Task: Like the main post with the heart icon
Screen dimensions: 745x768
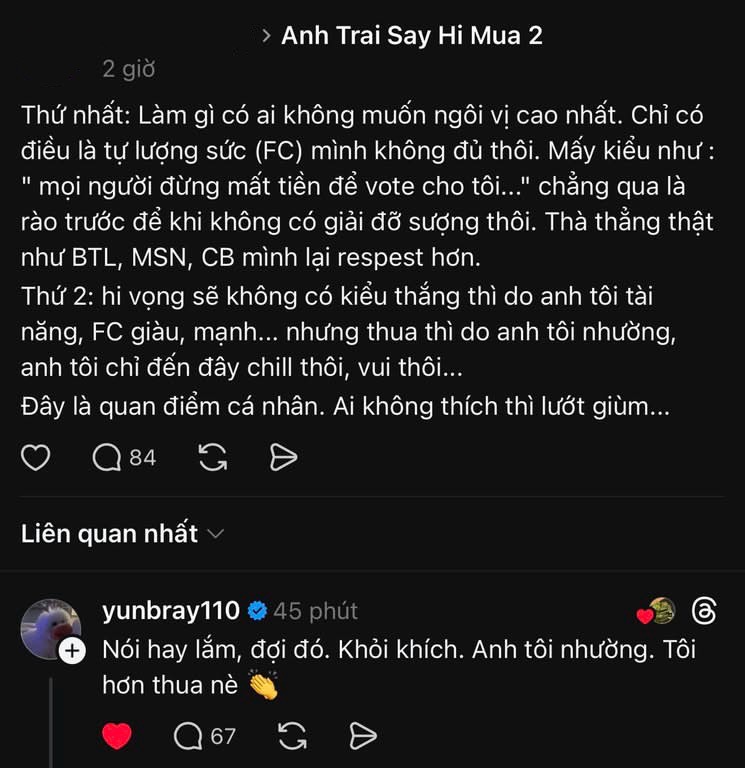Action: (x=36, y=457)
